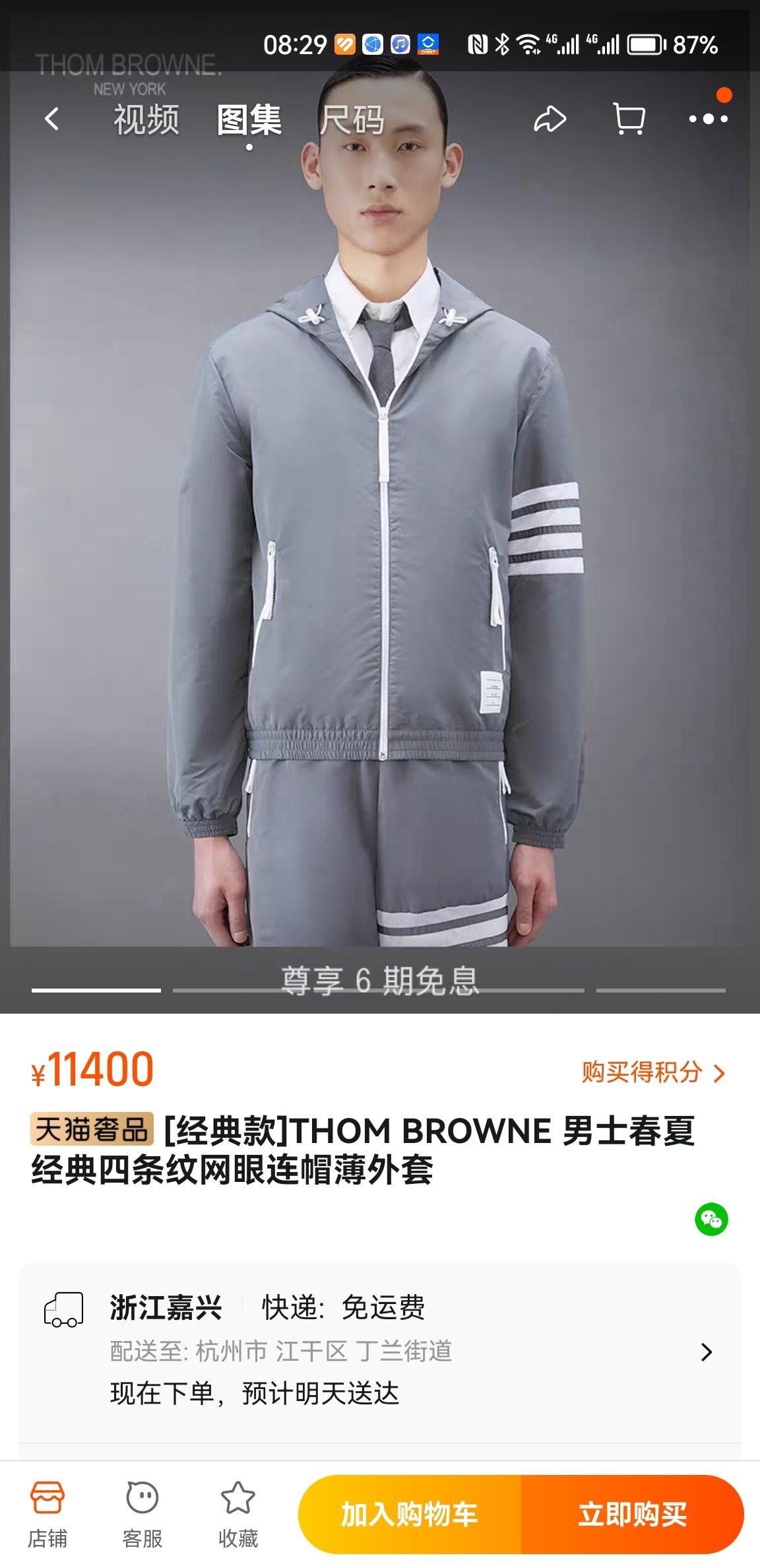The width and height of the screenshot is (760, 1568).
Task: Tap 立即购买 to buy now
Action: click(x=632, y=1515)
